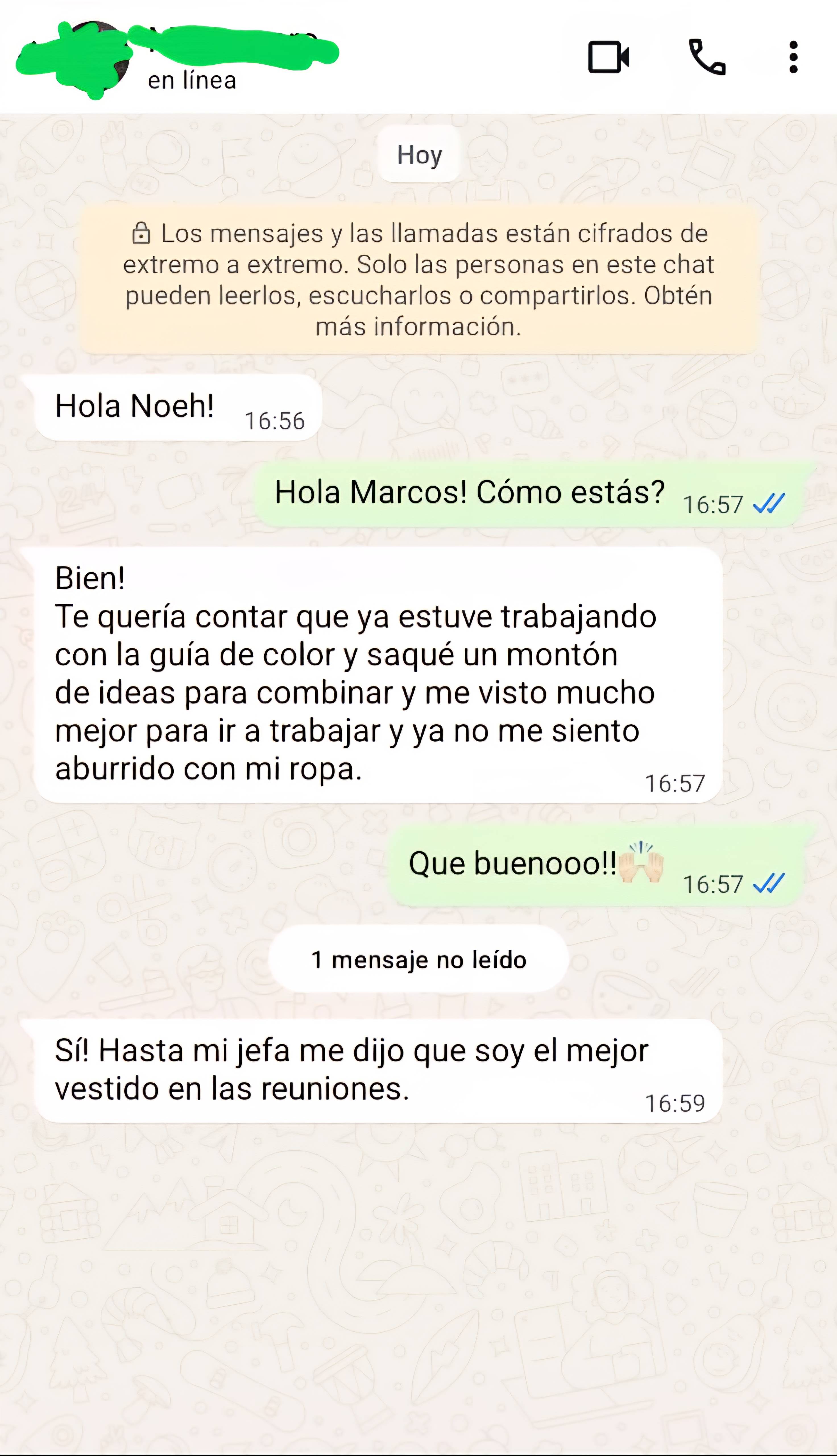Start a voice call with this contact
Image resolution: width=837 pixels, height=1456 pixels.
pyautogui.click(x=707, y=57)
